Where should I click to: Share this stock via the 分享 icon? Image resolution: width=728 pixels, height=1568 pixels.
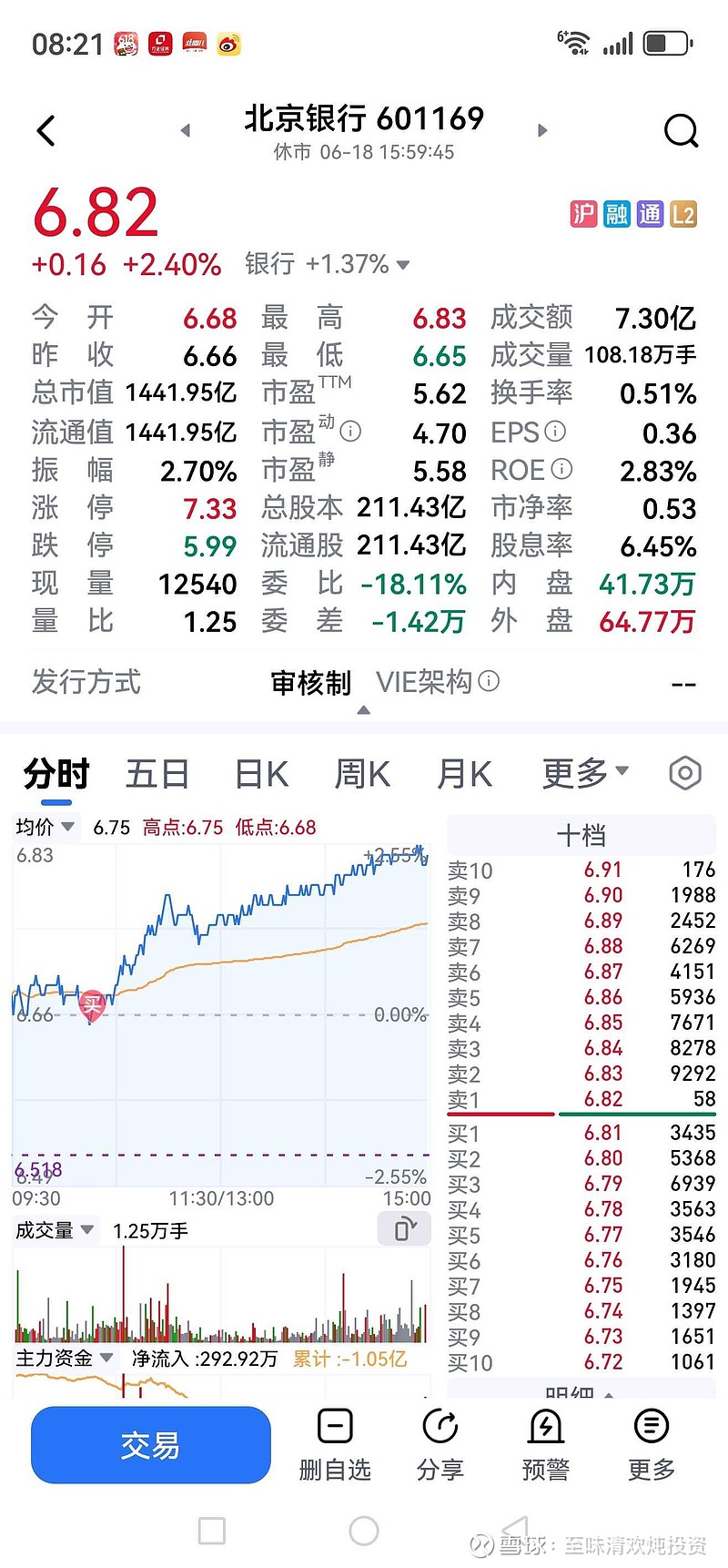440,1445
